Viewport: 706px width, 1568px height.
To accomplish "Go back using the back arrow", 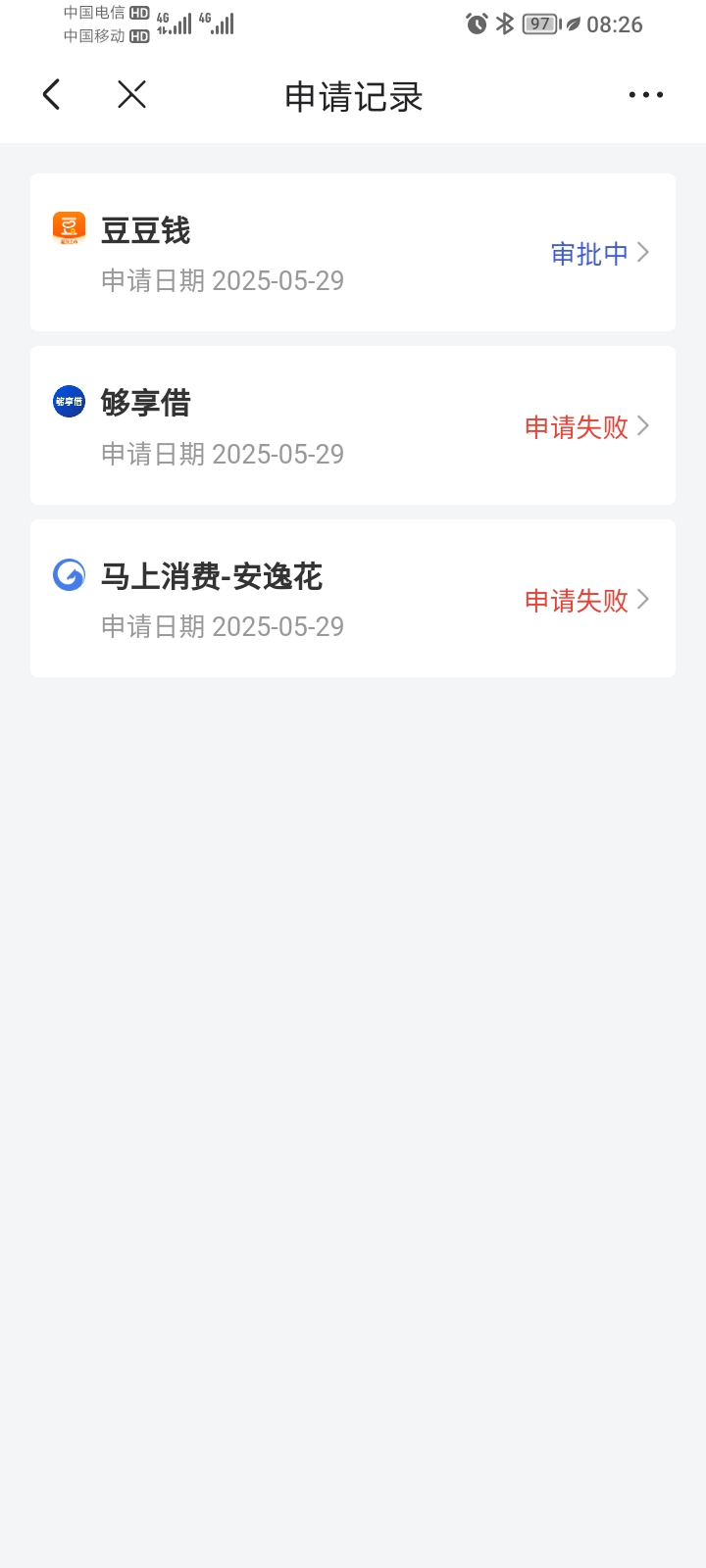I will [x=52, y=95].
